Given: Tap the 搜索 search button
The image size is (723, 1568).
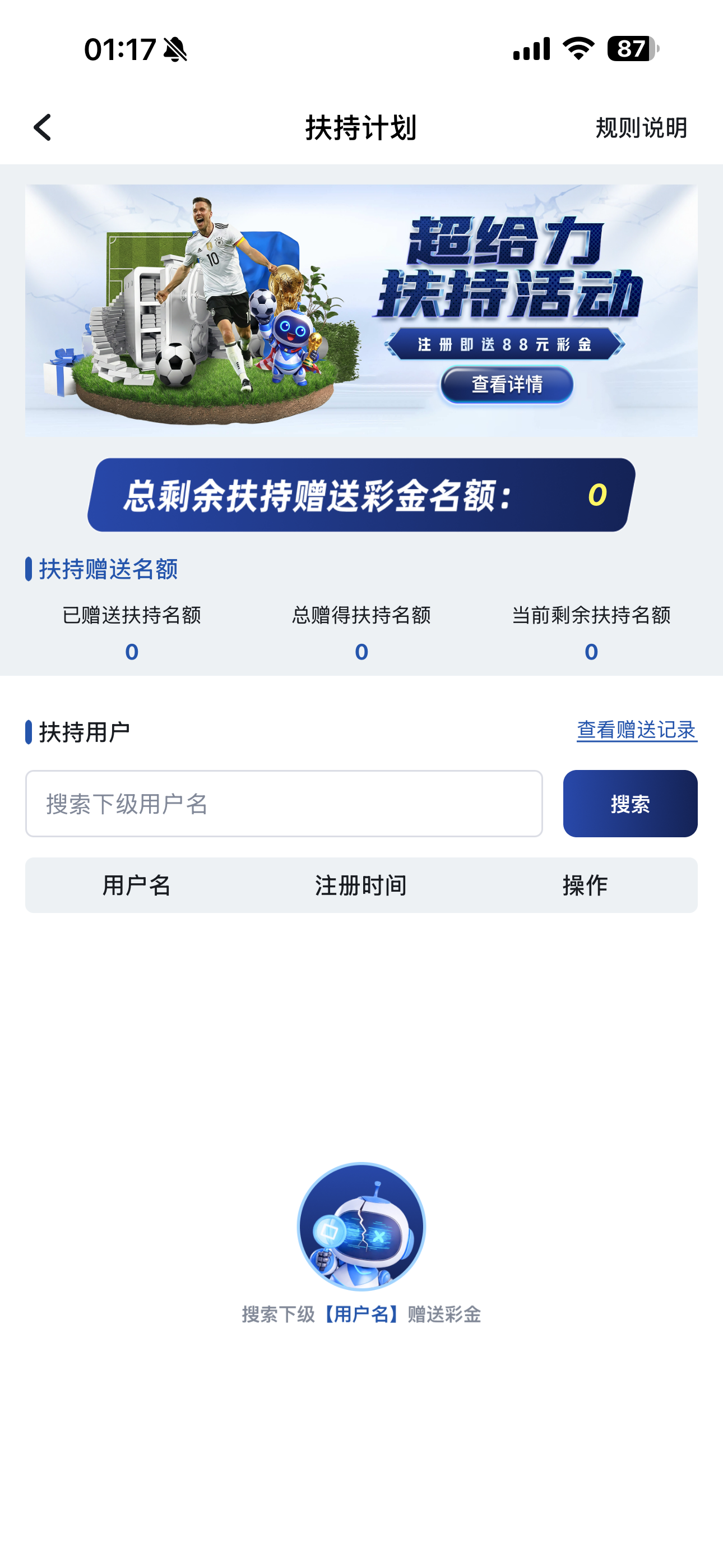Looking at the screenshot, I should click(630, 804).
